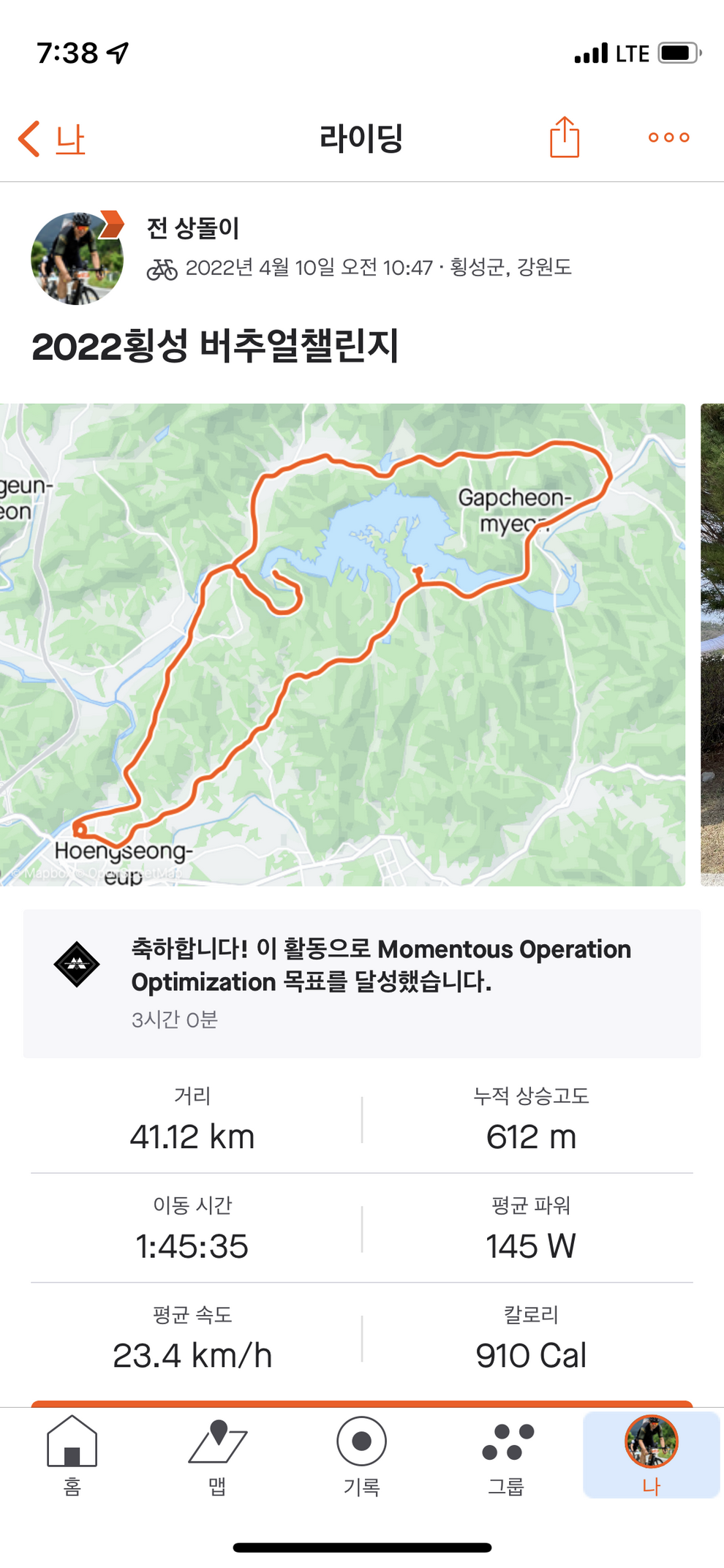Open the Momentous Operation Optimization goal card
This screenshot has height=1568, width=724.
tap(361, 982)
